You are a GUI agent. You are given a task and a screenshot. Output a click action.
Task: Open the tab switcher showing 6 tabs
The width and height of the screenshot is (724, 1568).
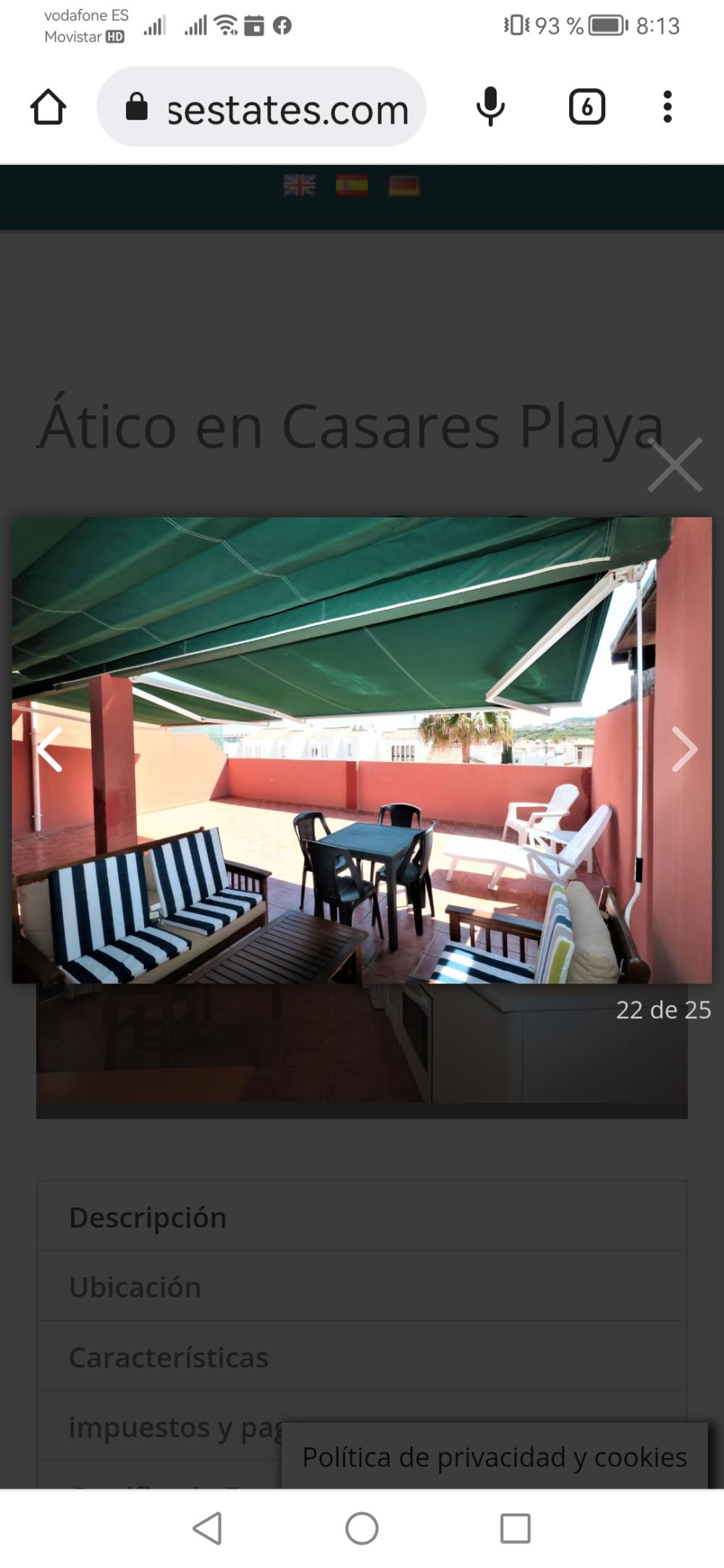pyautogui.click(x=586, y=107)
